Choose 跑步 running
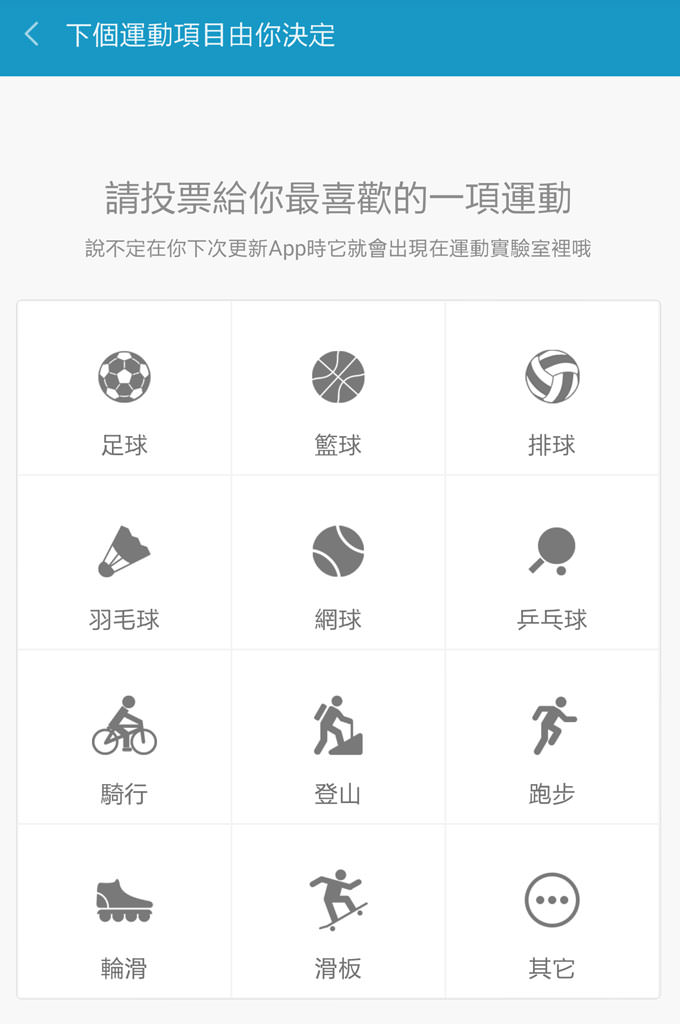The image size is (680, 1024). (552, 738)
